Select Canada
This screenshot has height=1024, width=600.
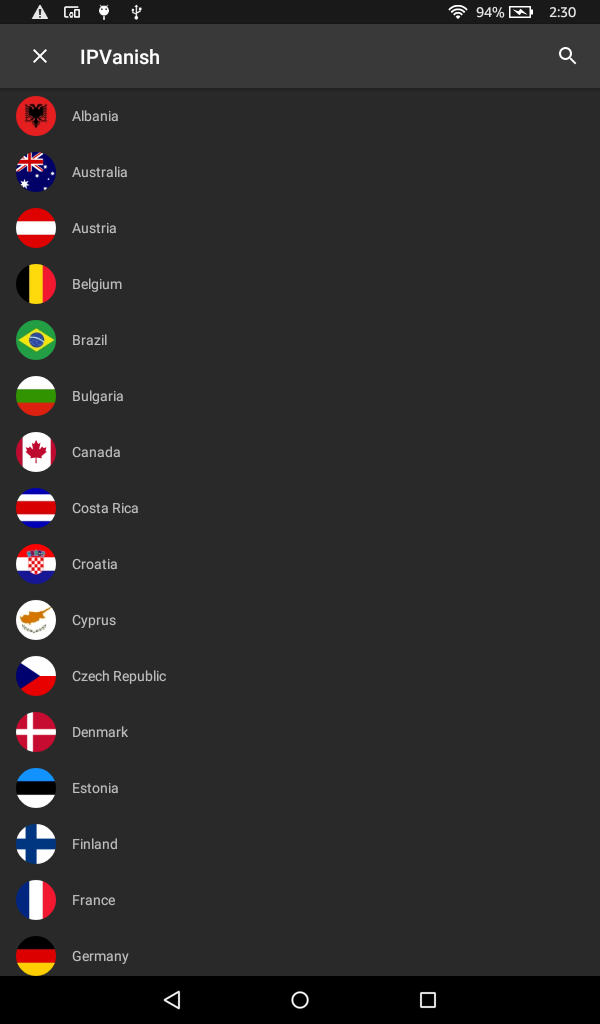pos(96,452)
